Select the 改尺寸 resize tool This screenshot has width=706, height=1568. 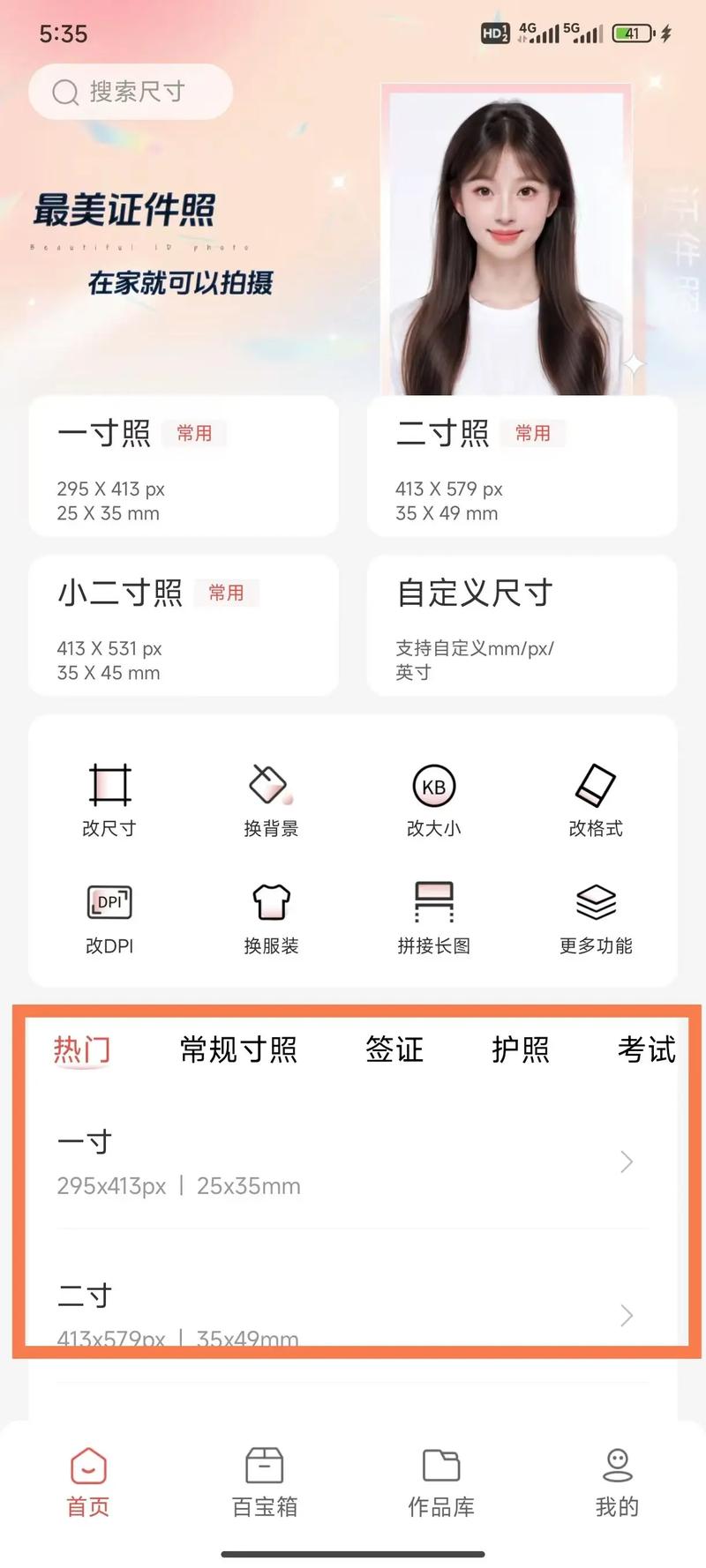pyautogui.click(x=109, y=796)
